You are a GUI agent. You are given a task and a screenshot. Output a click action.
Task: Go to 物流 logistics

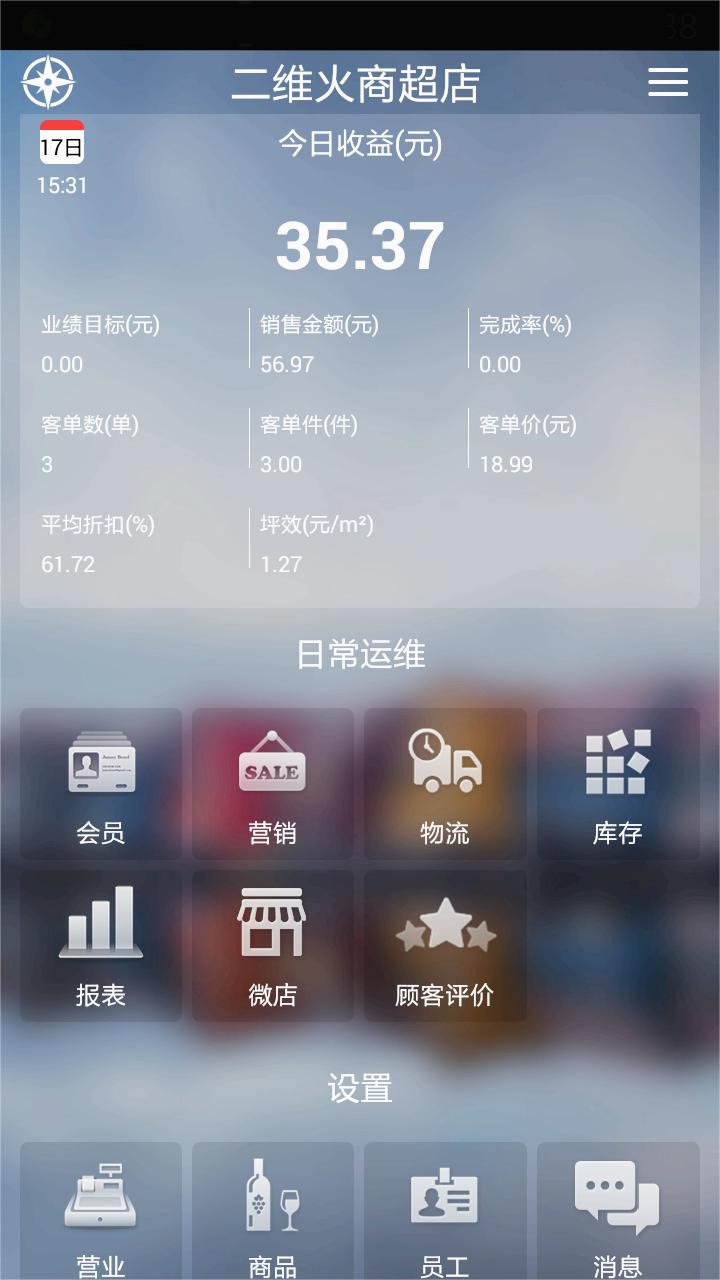(445, 784)
